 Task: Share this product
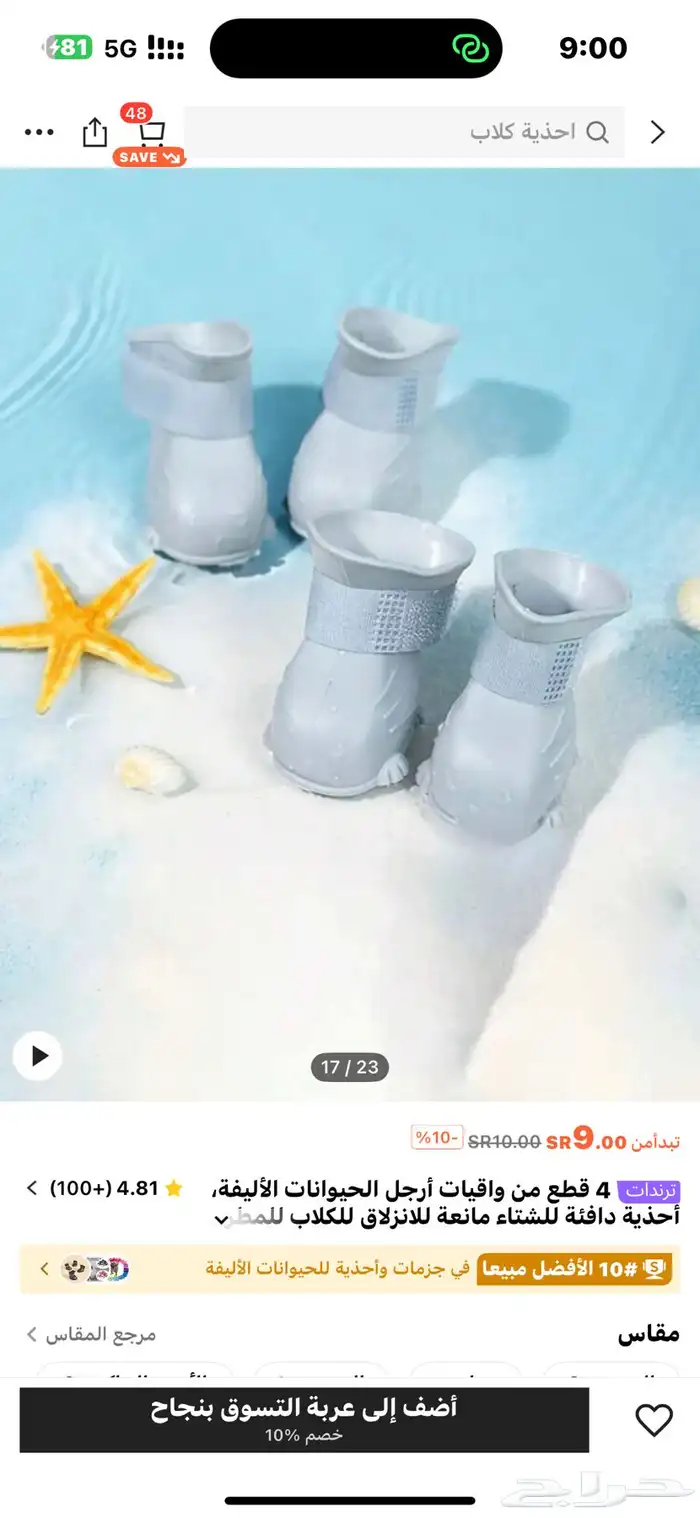click(94, 132)
